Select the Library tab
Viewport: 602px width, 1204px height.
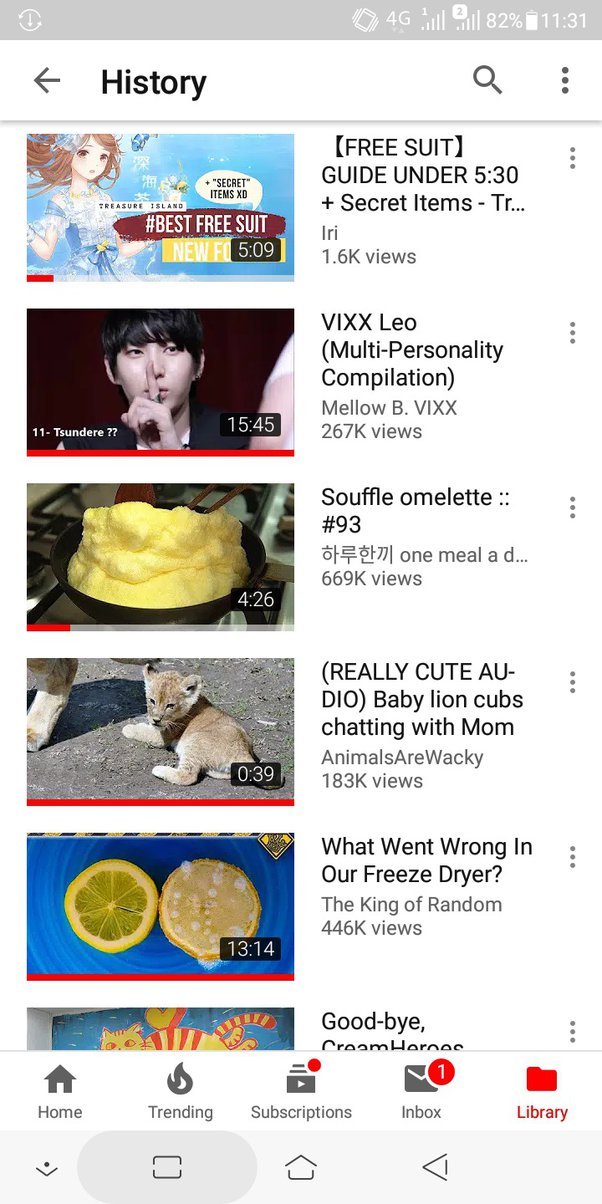click(542, 1091)
